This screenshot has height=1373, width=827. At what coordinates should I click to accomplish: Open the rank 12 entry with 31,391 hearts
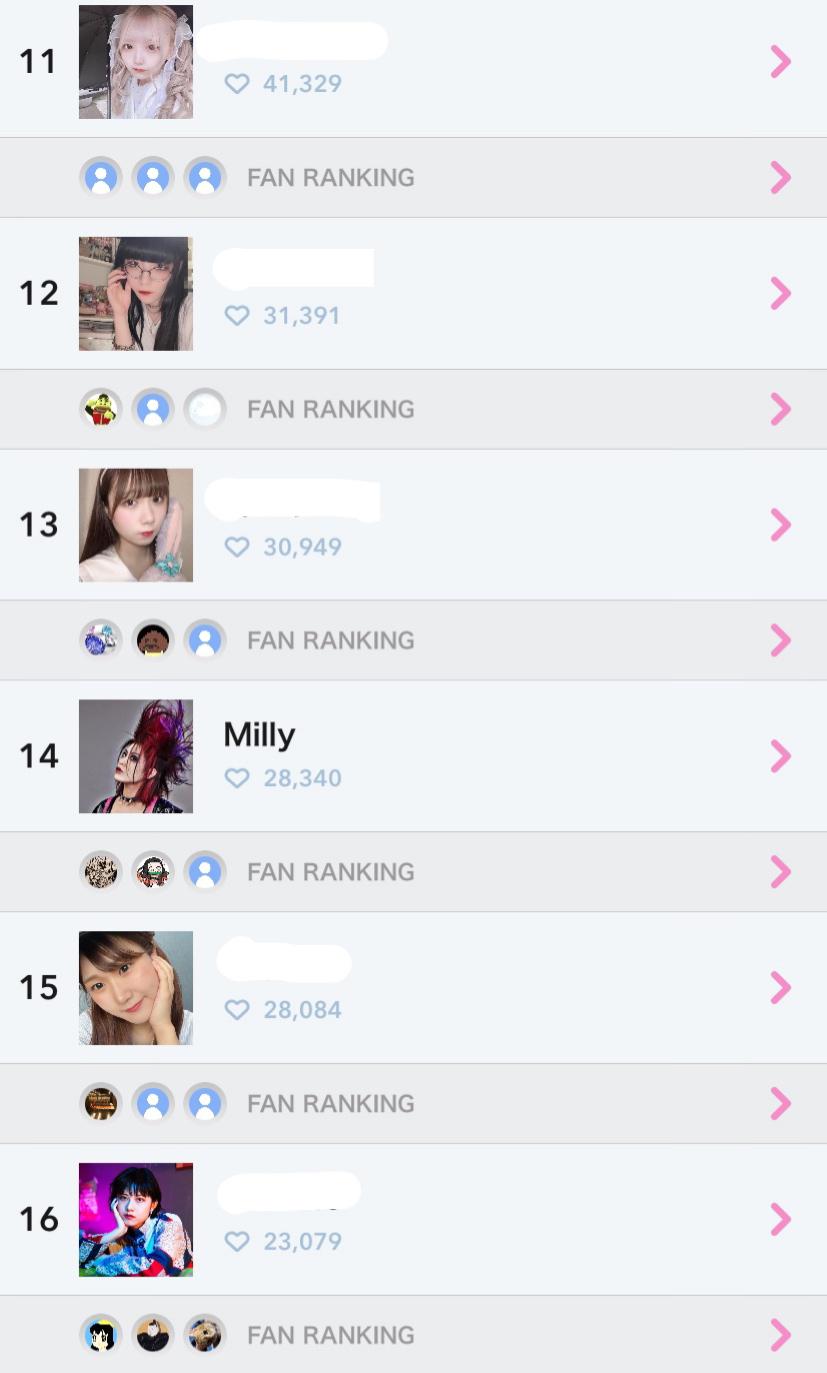click(413, 294)
